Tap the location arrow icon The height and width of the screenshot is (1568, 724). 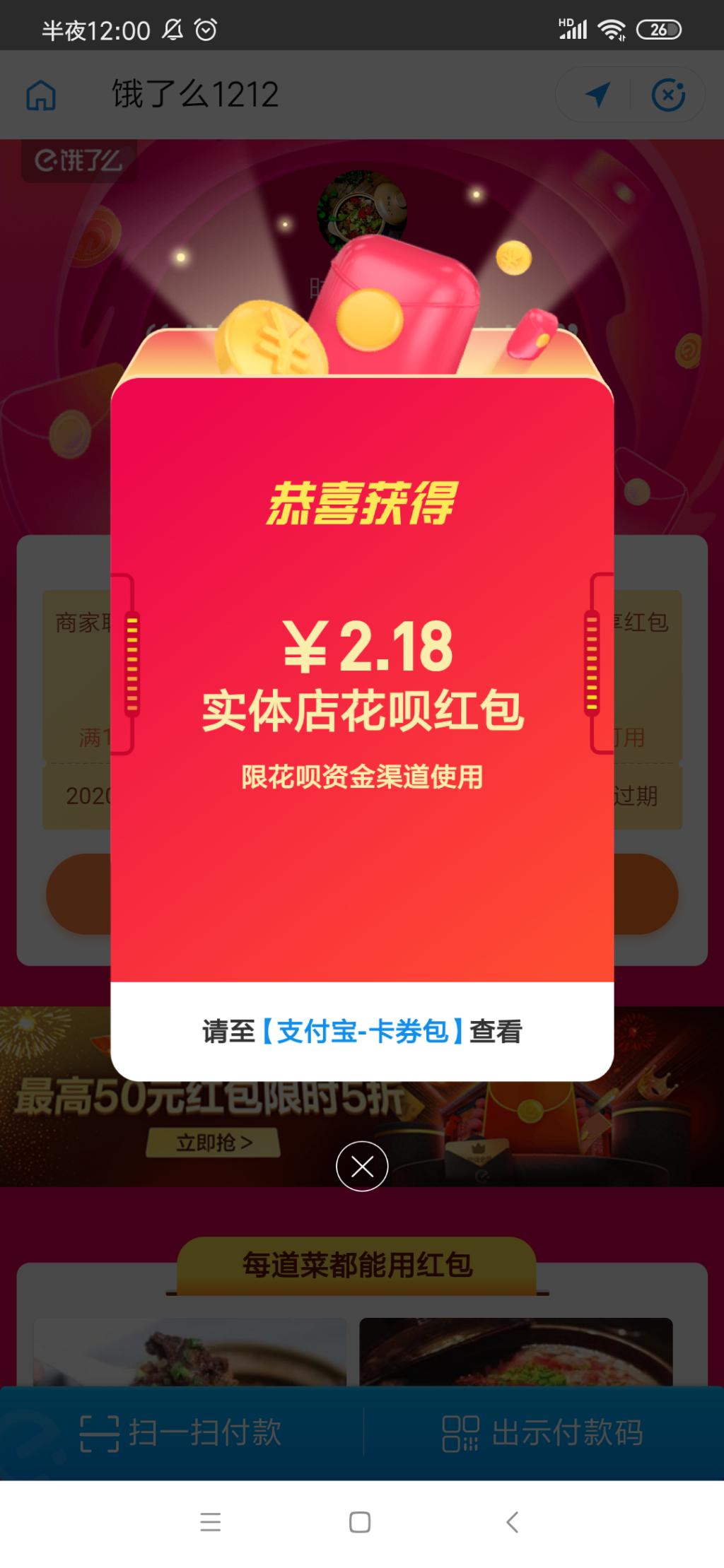[x=597, y=95]
